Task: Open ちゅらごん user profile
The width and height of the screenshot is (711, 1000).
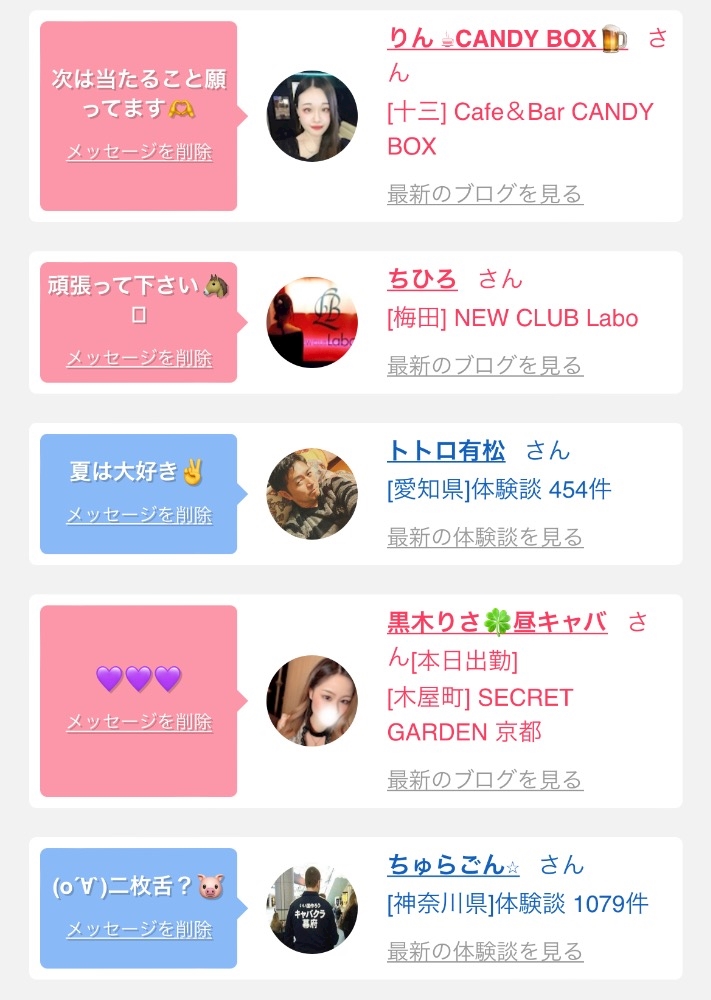Action: pyautogui.click(x=453, y=865)
